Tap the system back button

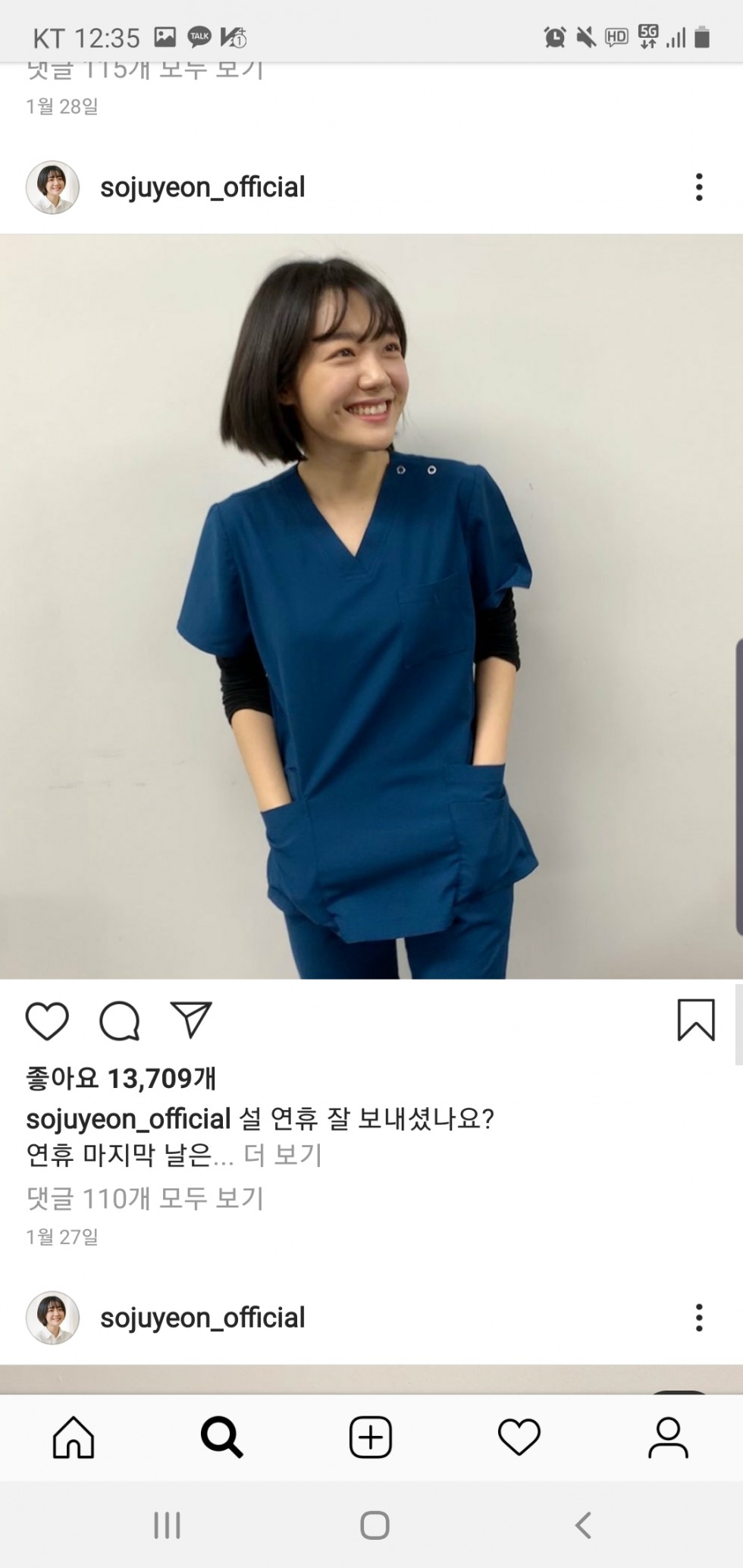point(582,1525)
